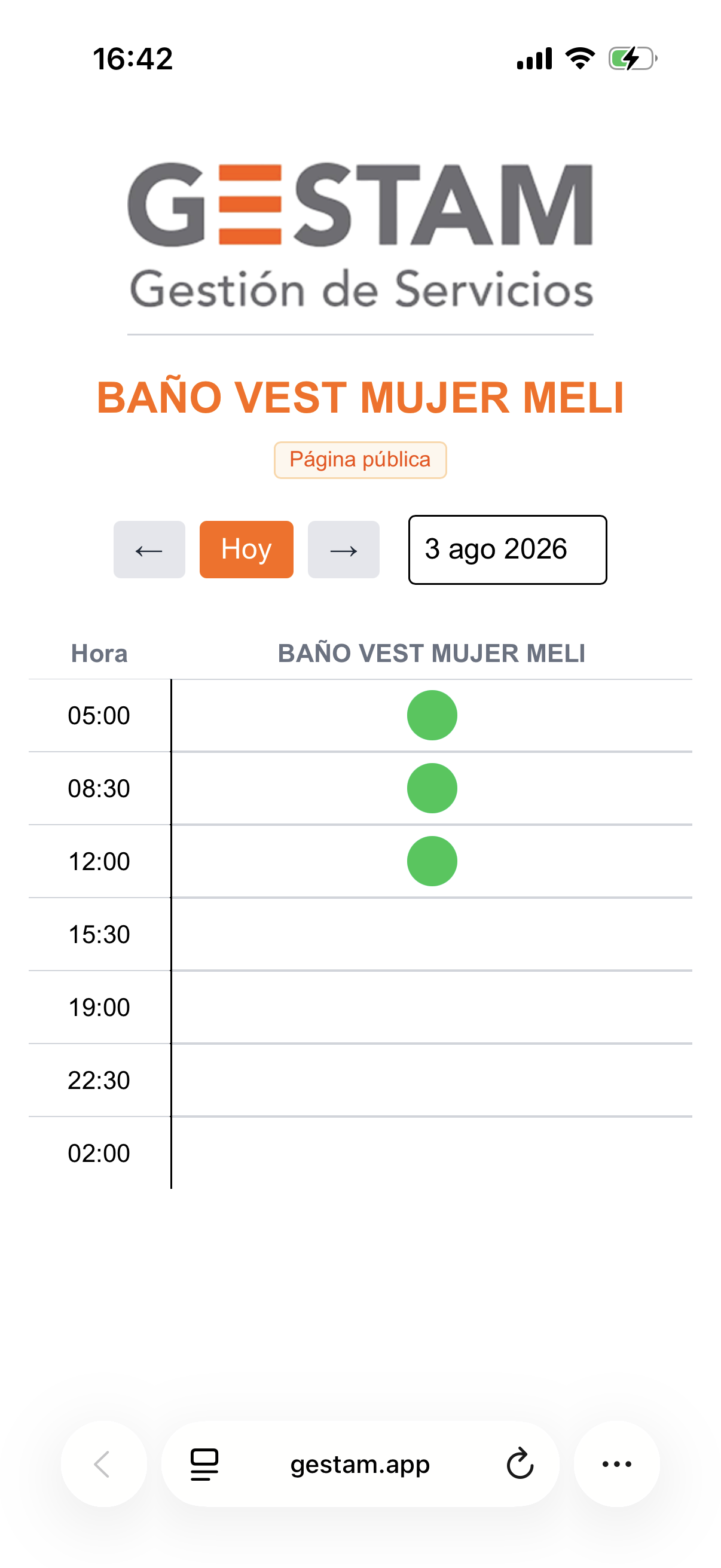The image size is (721, 1568).
Task: Open the browser's three-dot menu
Action: (x=616, y=1464)
